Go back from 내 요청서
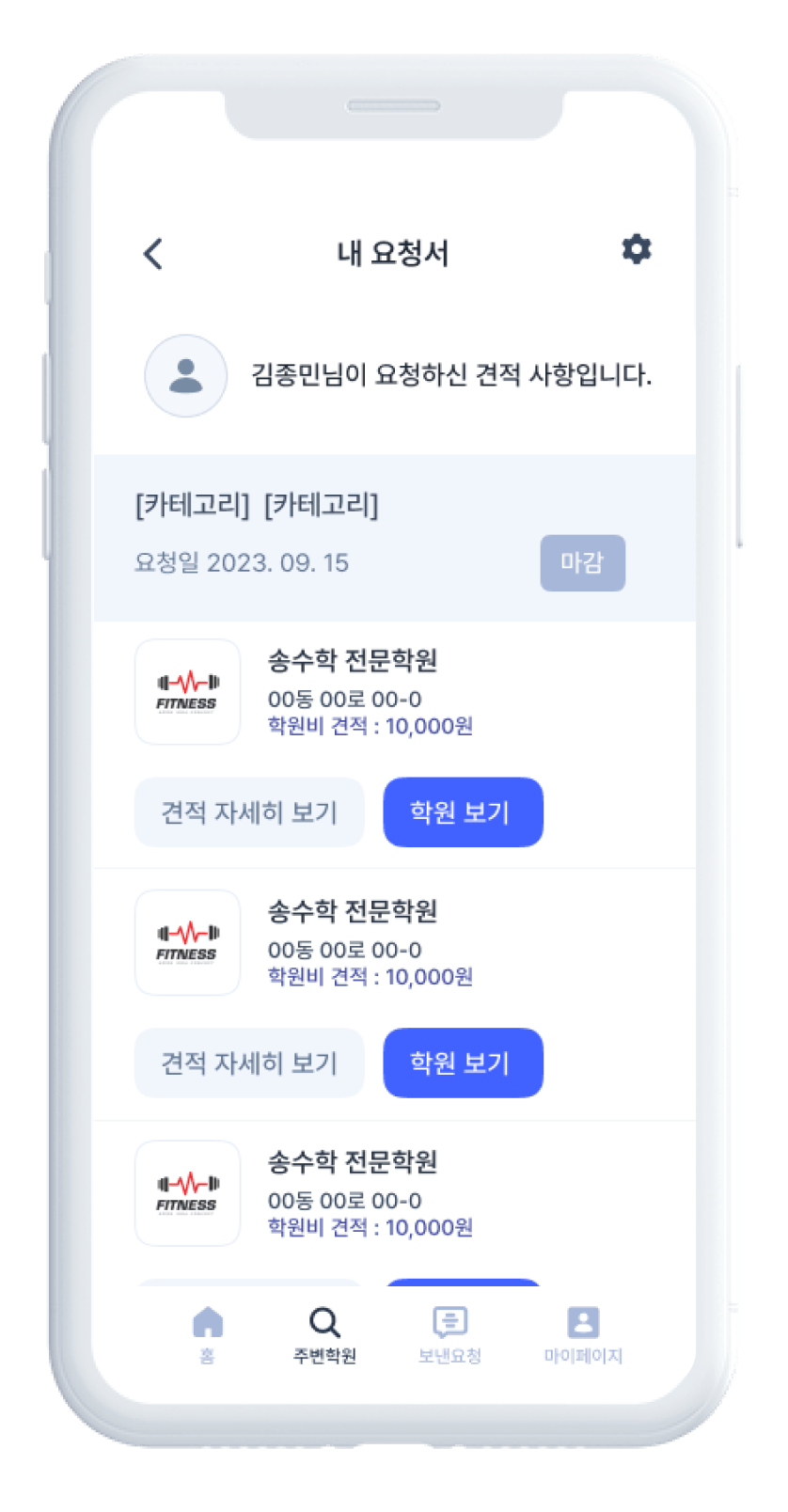Viewport: 788px width, 1512px height. (153, 253)
